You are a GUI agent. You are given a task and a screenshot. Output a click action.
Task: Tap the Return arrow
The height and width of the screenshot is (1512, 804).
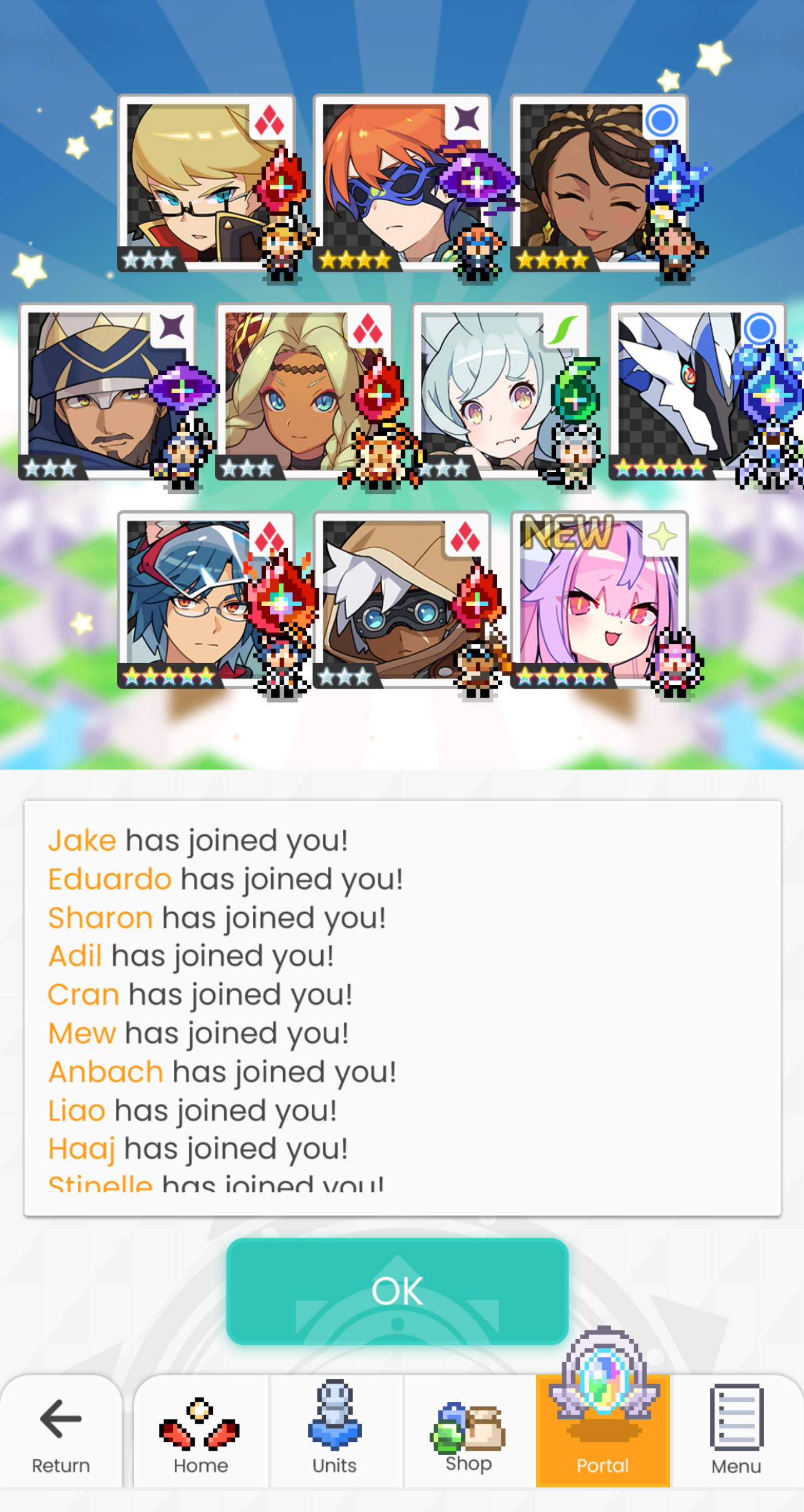[x=61, y=1432]
